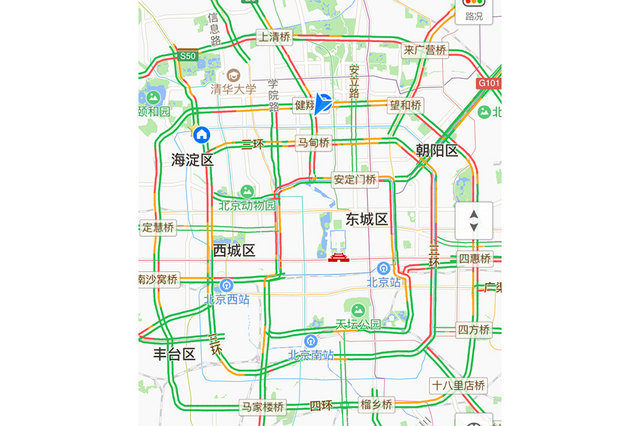Select the 天坛公园 park marker
This screenshot has height=426, width=640.
[358, 309]
